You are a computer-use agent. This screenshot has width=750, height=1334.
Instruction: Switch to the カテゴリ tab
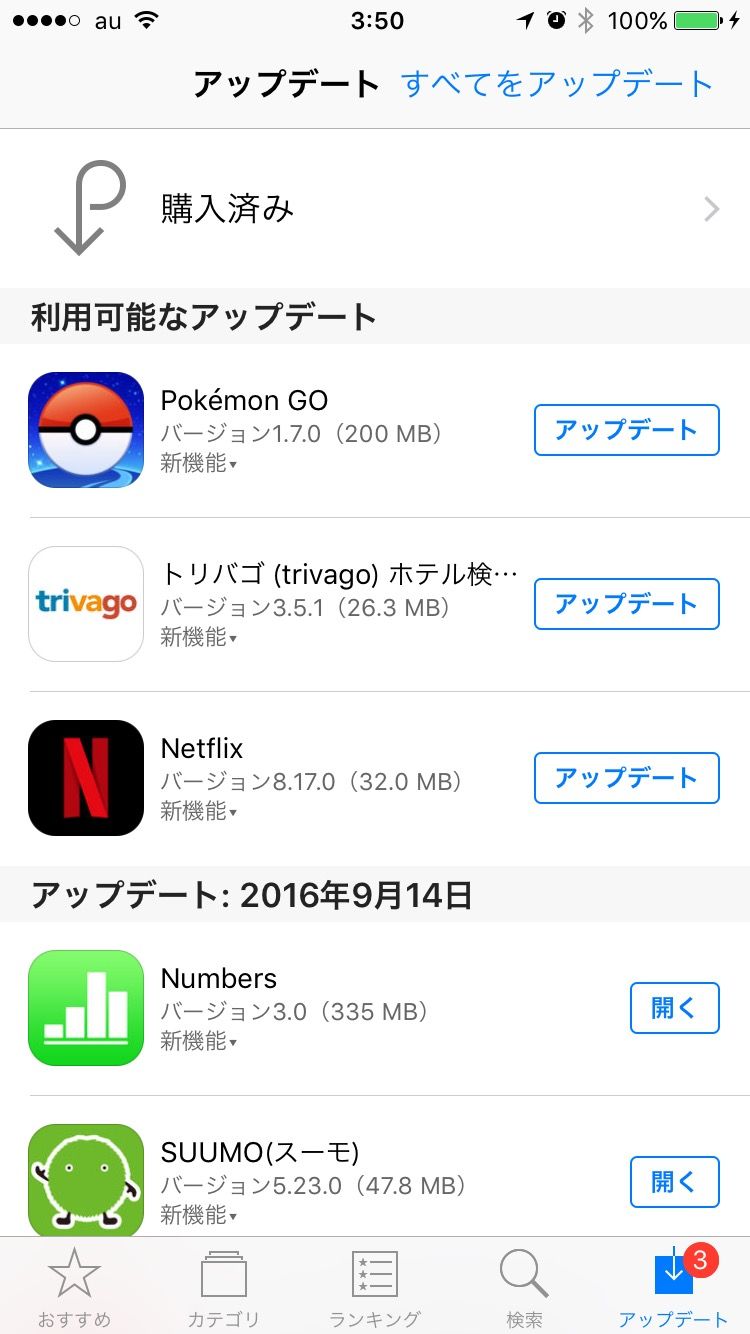[x=224, y=1288]
